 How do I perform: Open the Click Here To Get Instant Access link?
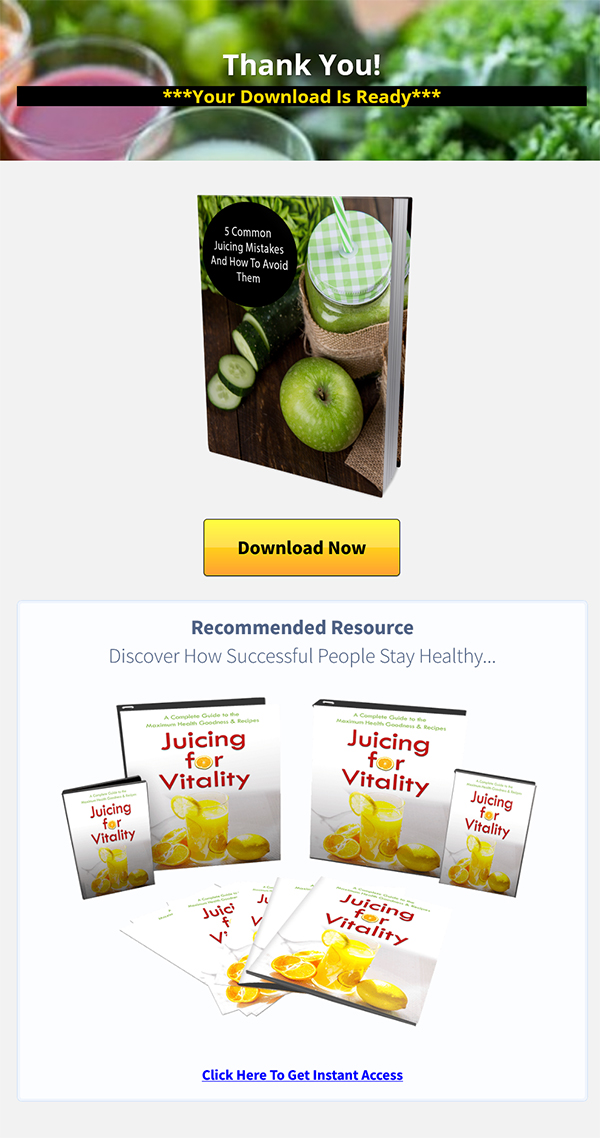click(x=302, y=1075)
